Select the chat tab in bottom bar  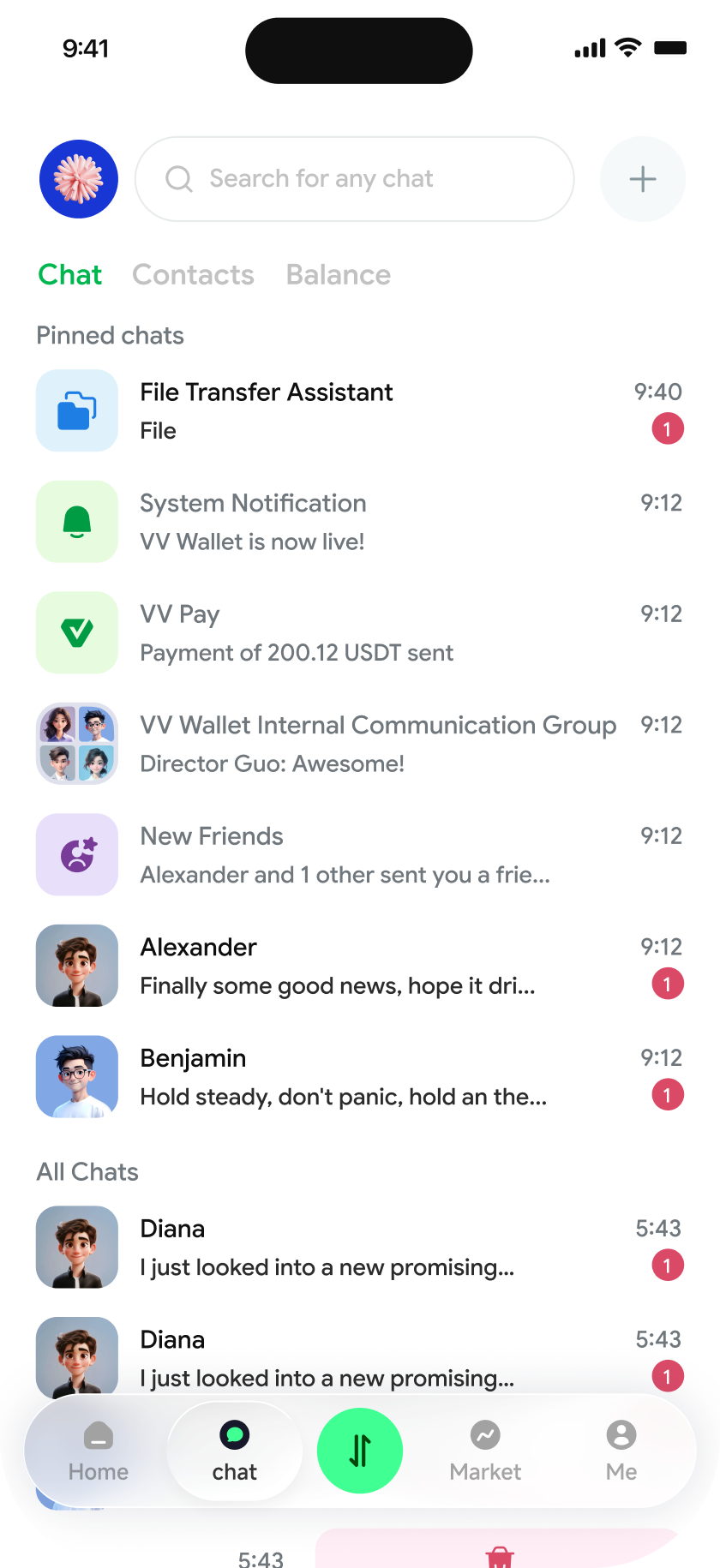point(235,1451)
